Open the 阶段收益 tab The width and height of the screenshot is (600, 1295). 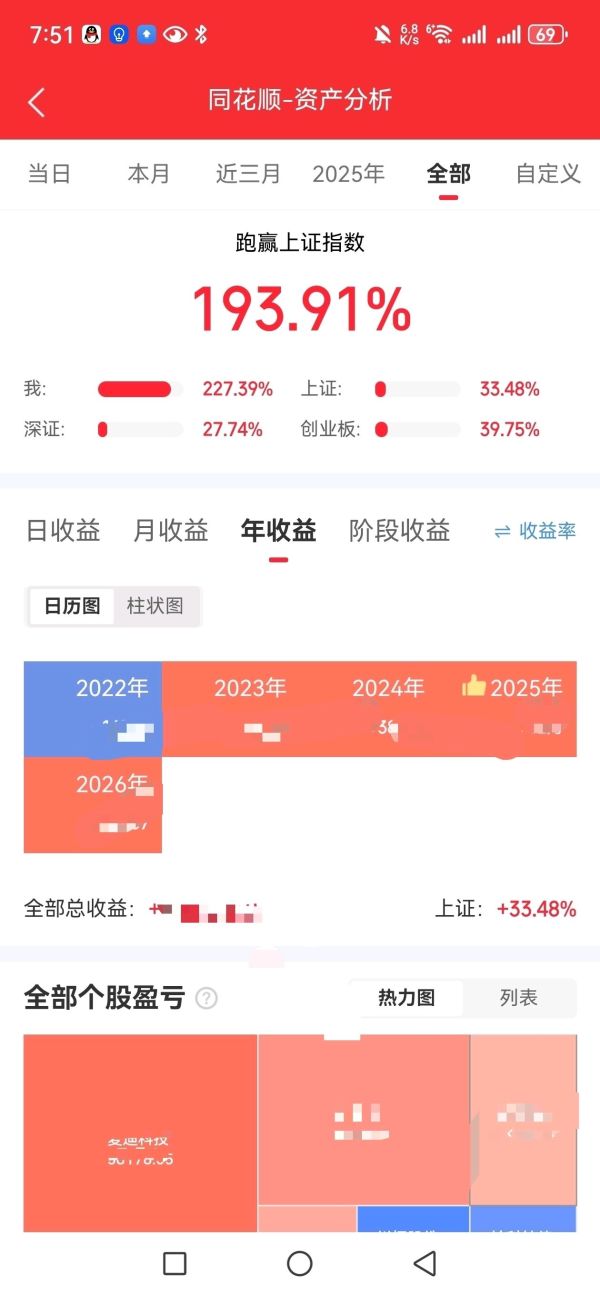400,531
